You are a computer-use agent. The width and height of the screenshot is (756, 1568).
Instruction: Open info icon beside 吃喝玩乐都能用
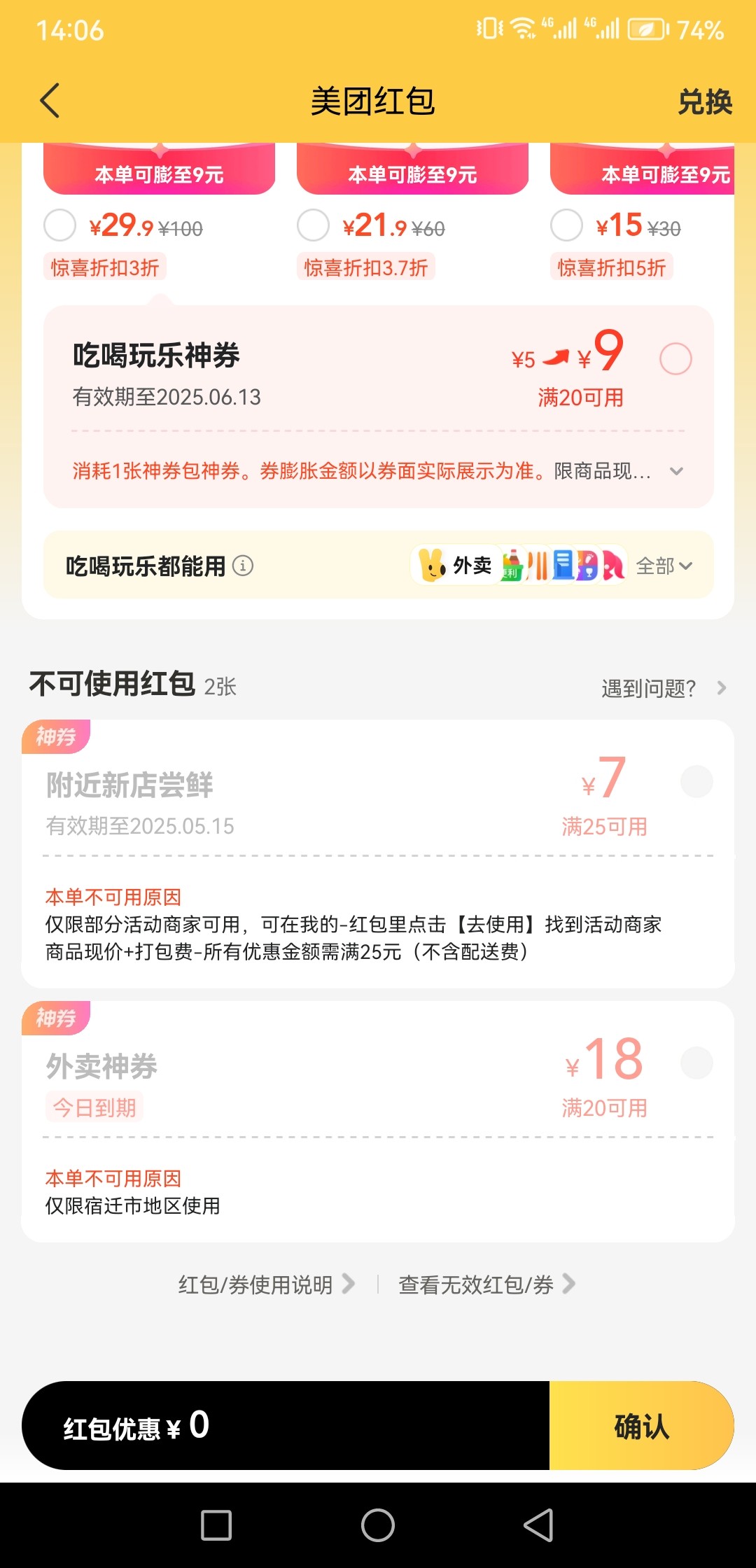click(243, 565)
